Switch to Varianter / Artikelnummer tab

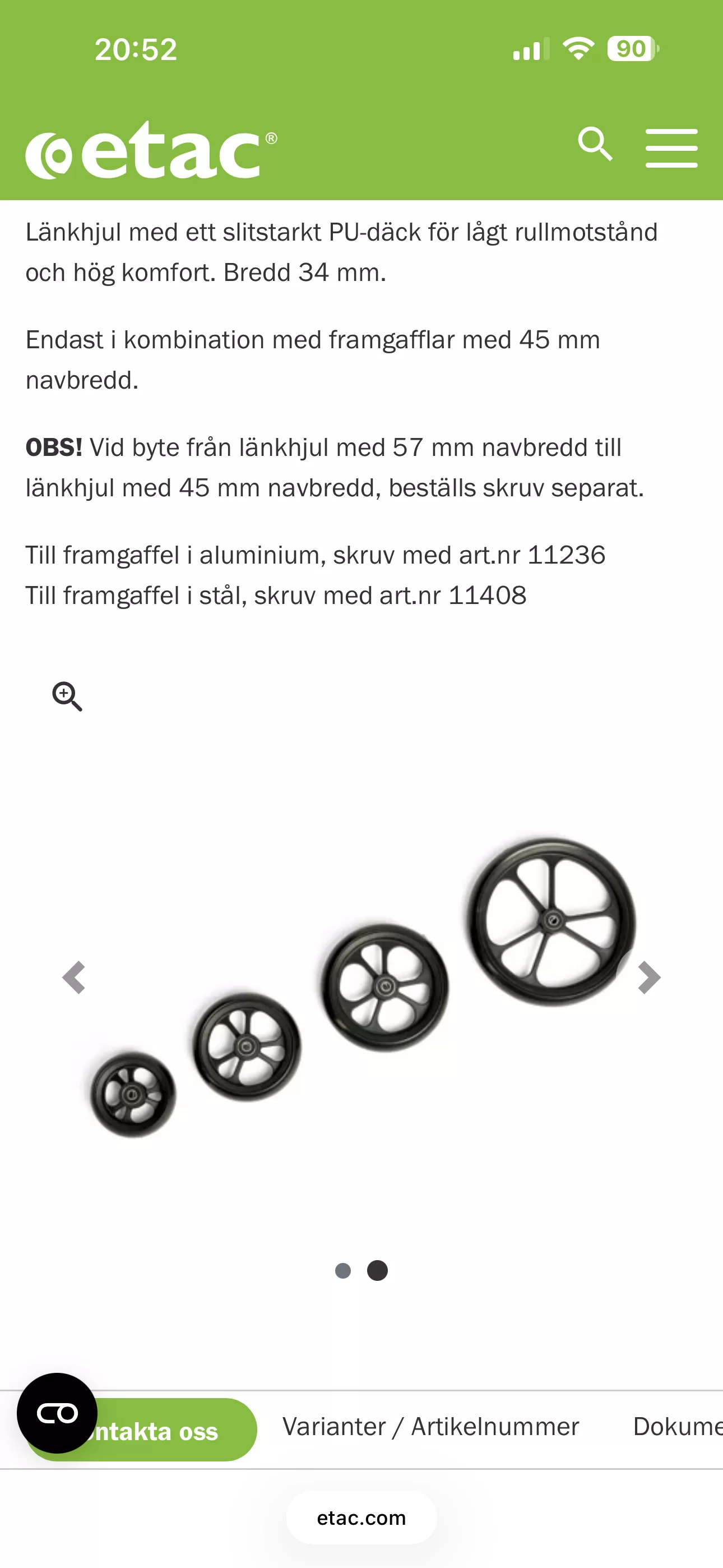pyautogui.click(x=430, y=1427)
